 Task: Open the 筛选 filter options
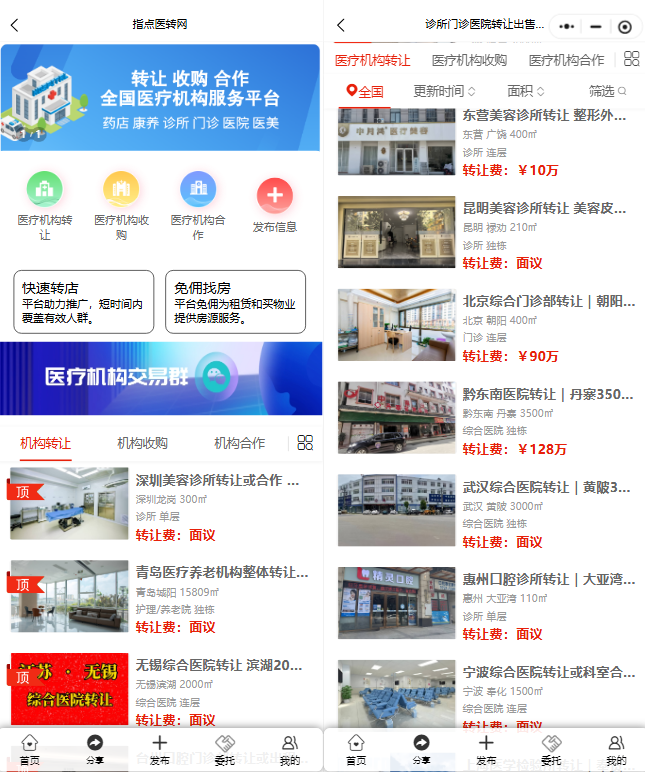tap(607, 91)
